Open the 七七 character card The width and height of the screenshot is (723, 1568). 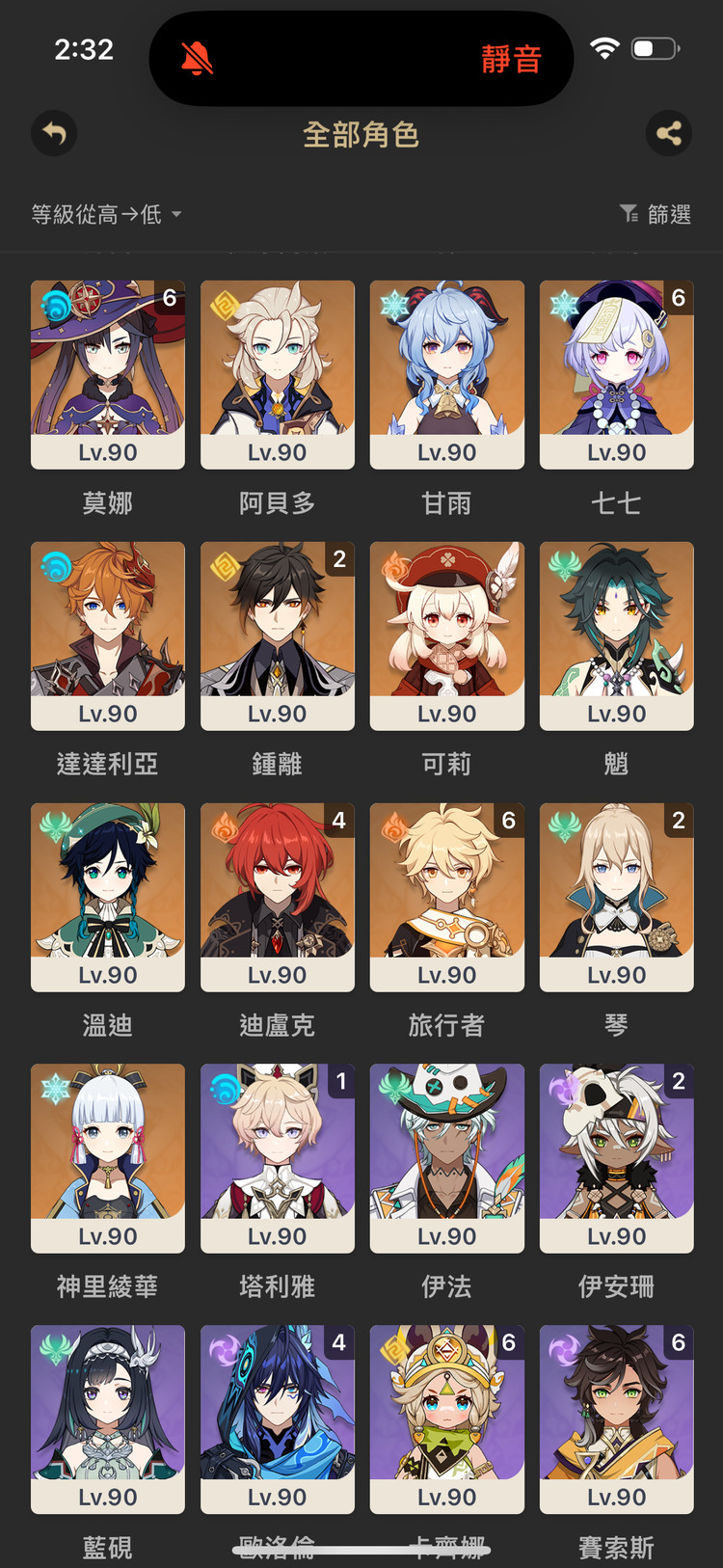pos(617,374)
